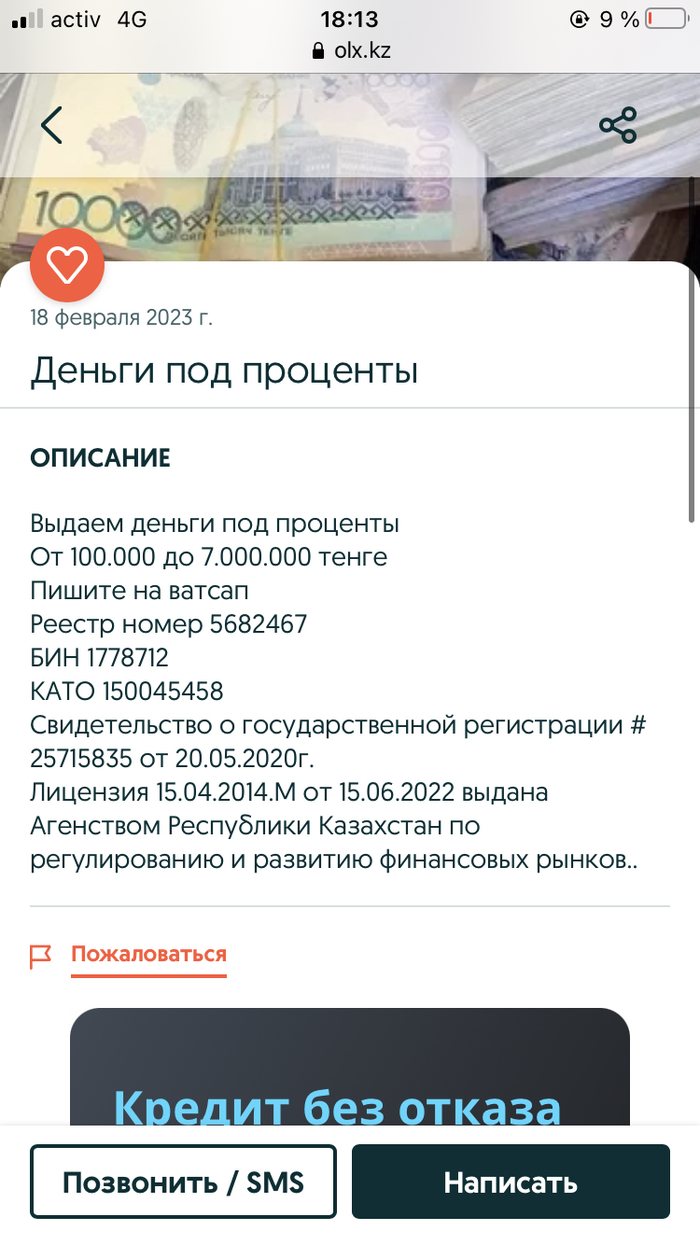Add listing to favorites with heart
This screenshot has width=700, height=1245.
click(x=68, y=264)
